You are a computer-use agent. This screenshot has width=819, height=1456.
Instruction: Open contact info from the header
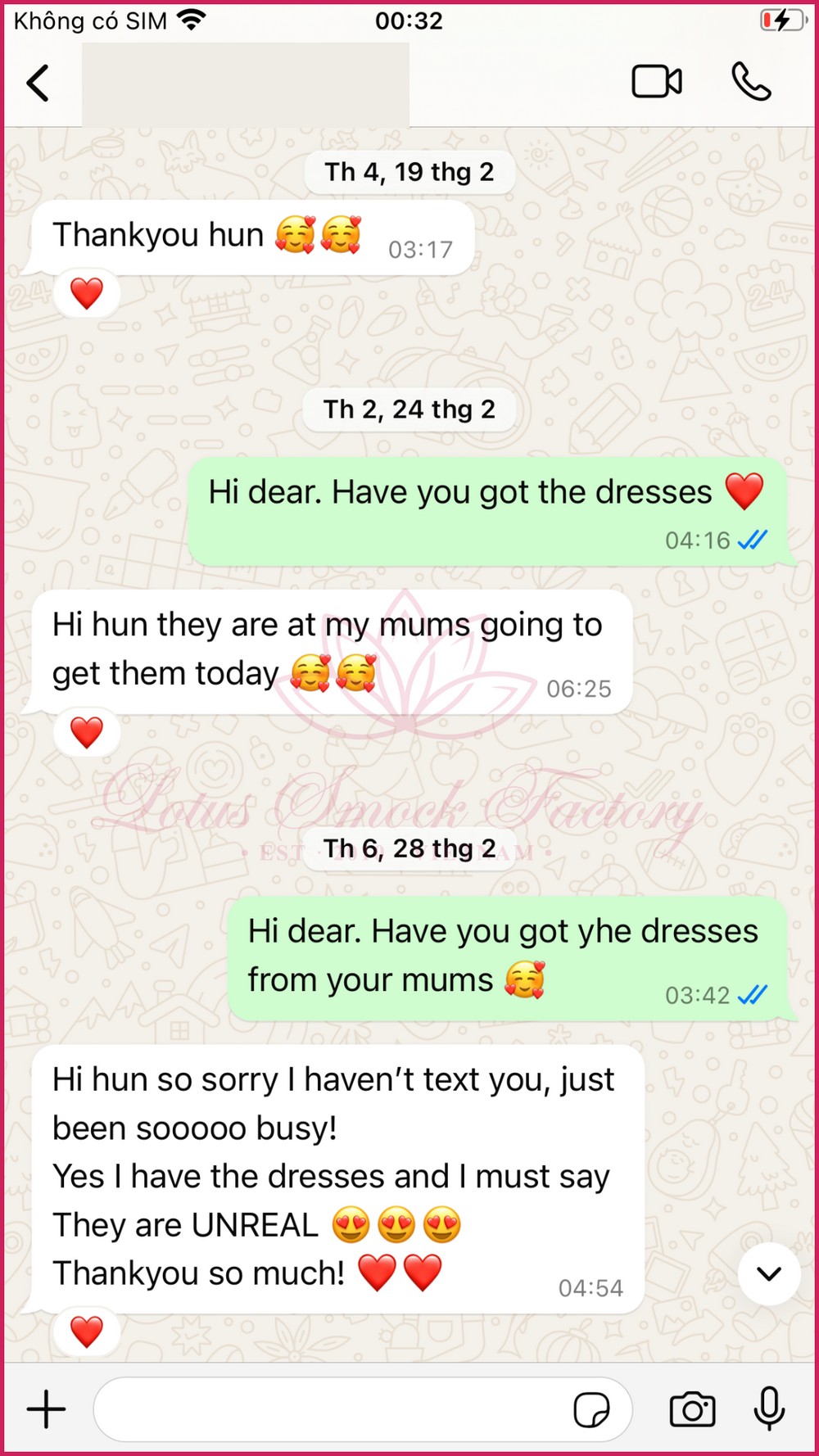pyautogui.click(x=246, y=84)
